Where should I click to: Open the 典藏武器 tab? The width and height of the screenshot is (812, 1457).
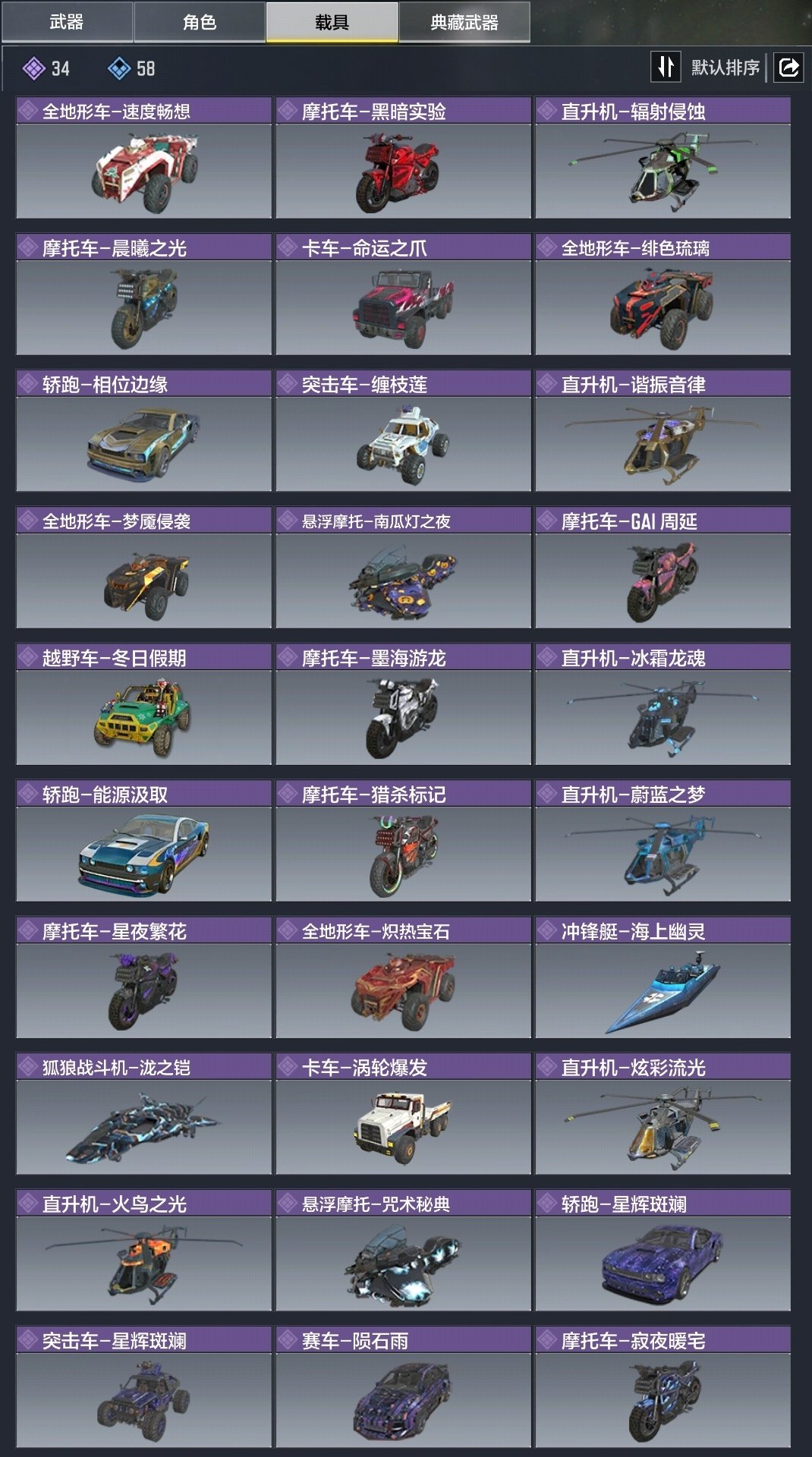pos(464,22)
